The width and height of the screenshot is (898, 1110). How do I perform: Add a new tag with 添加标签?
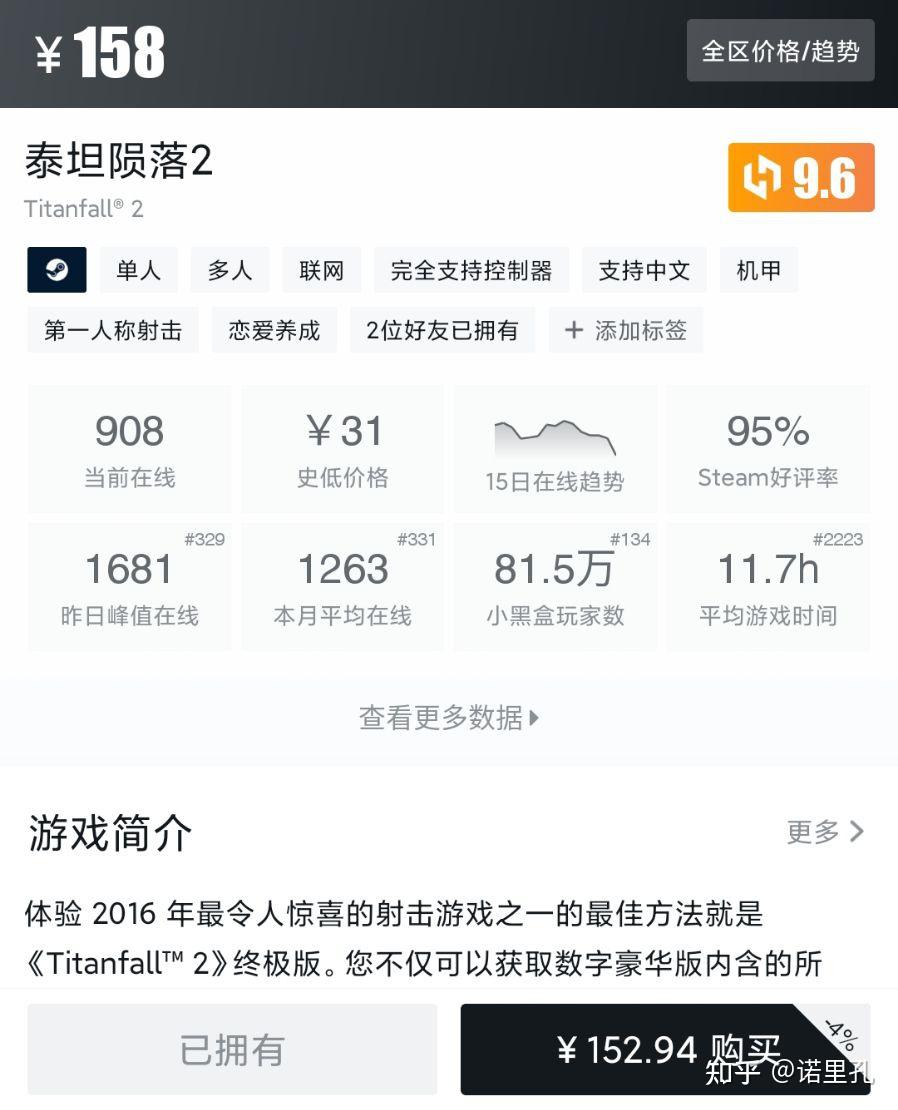[x=626, y=331]
